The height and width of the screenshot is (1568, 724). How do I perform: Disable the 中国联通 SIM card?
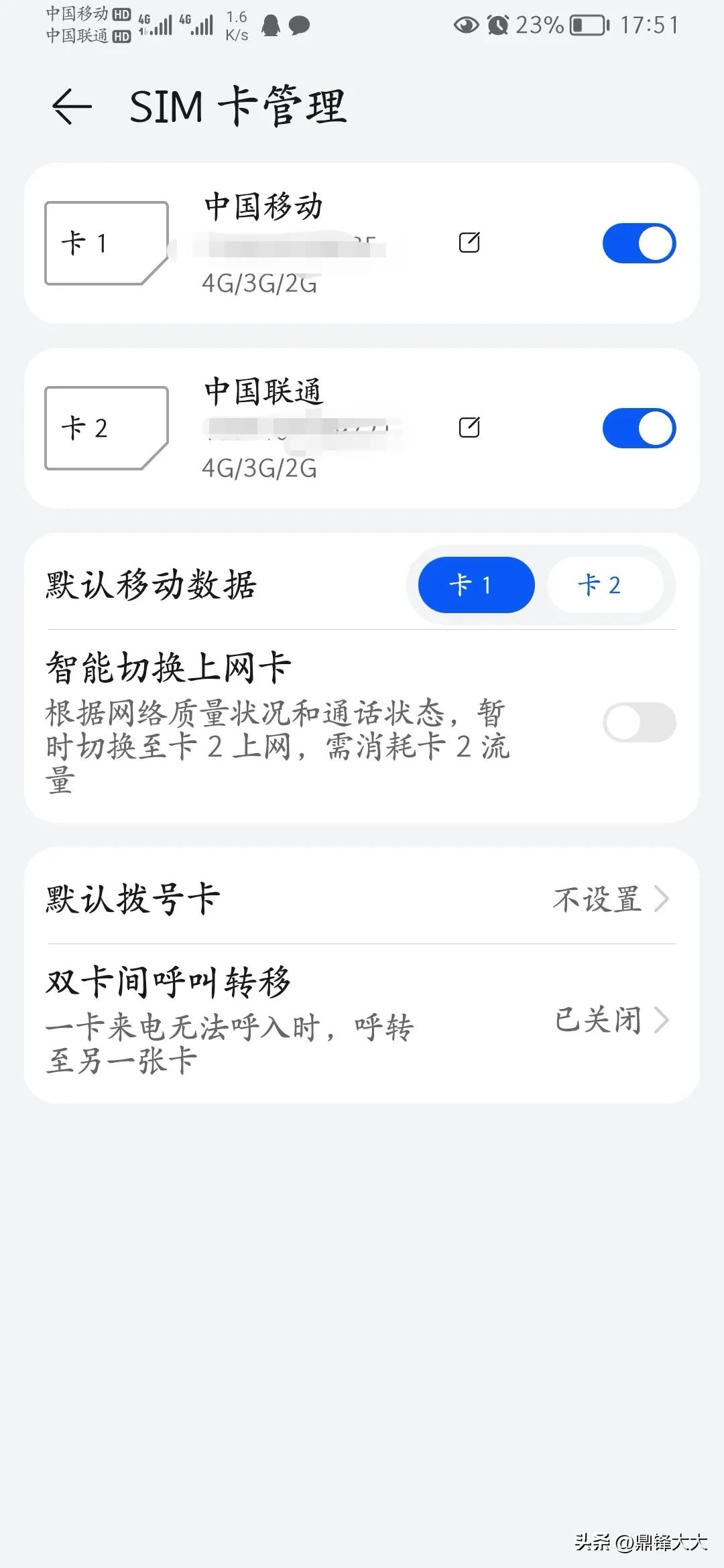click(638, 428)
